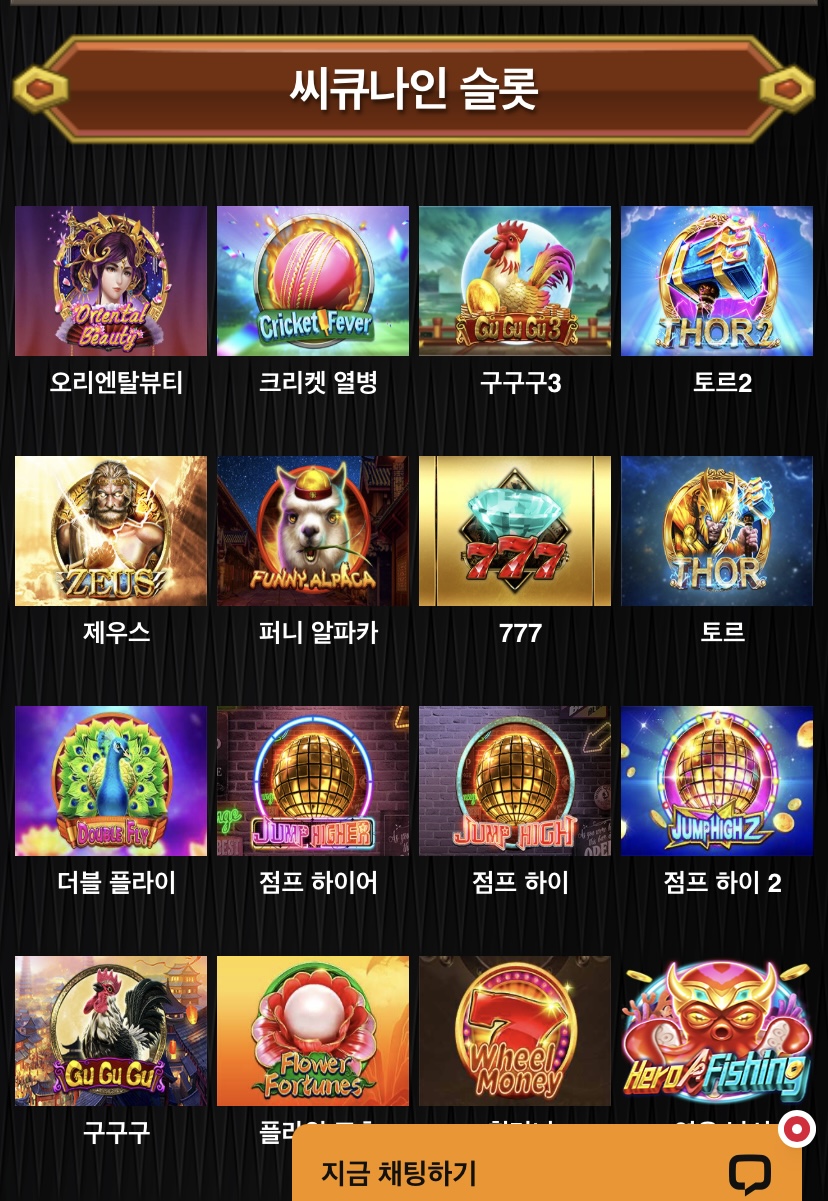Open the Thor 2 slot tile
Image resolution: width=828 pixels, height=1201 pixels.
[717, 281]
